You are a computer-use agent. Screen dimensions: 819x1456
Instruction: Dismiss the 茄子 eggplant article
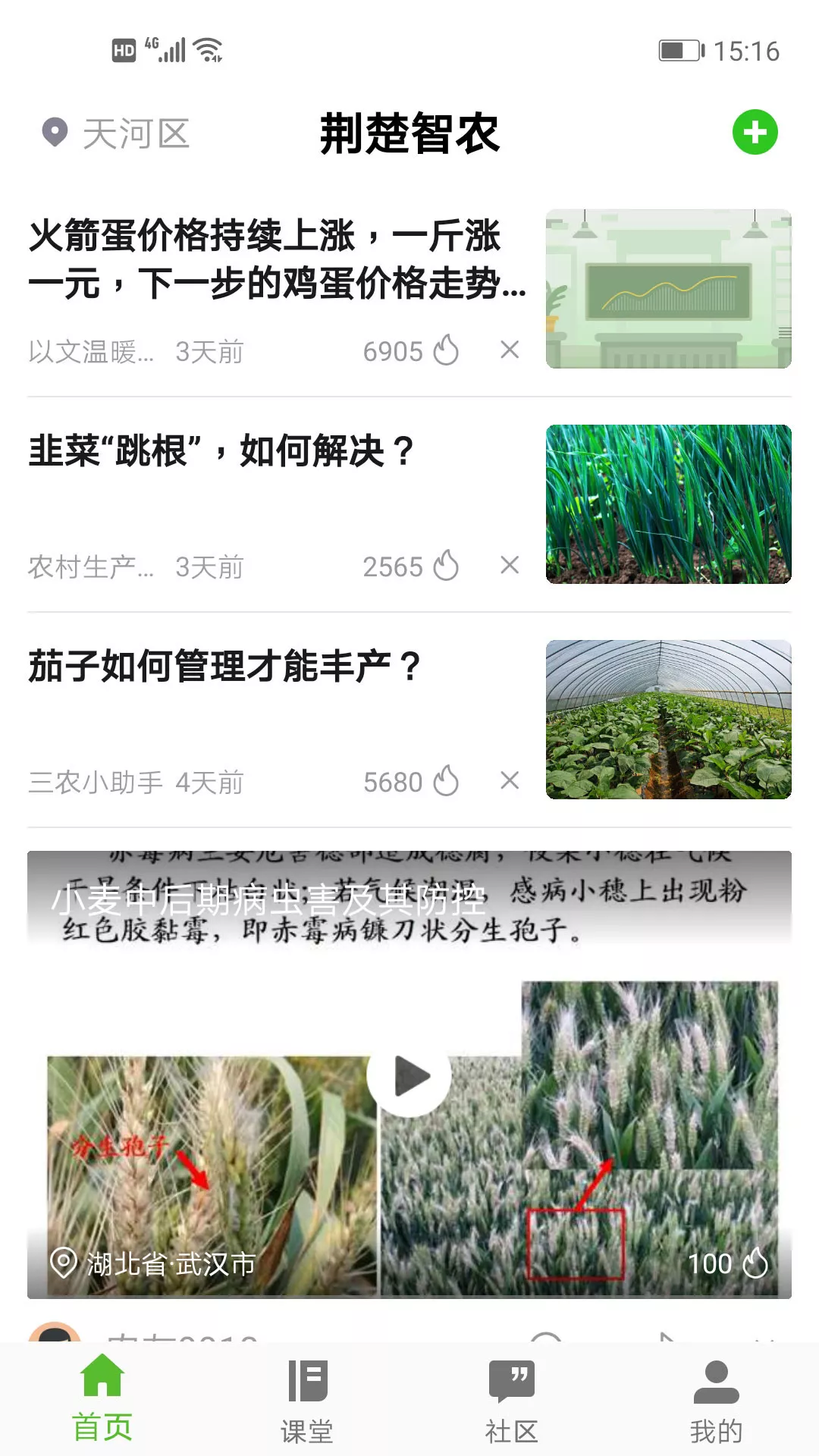[510, 780]
